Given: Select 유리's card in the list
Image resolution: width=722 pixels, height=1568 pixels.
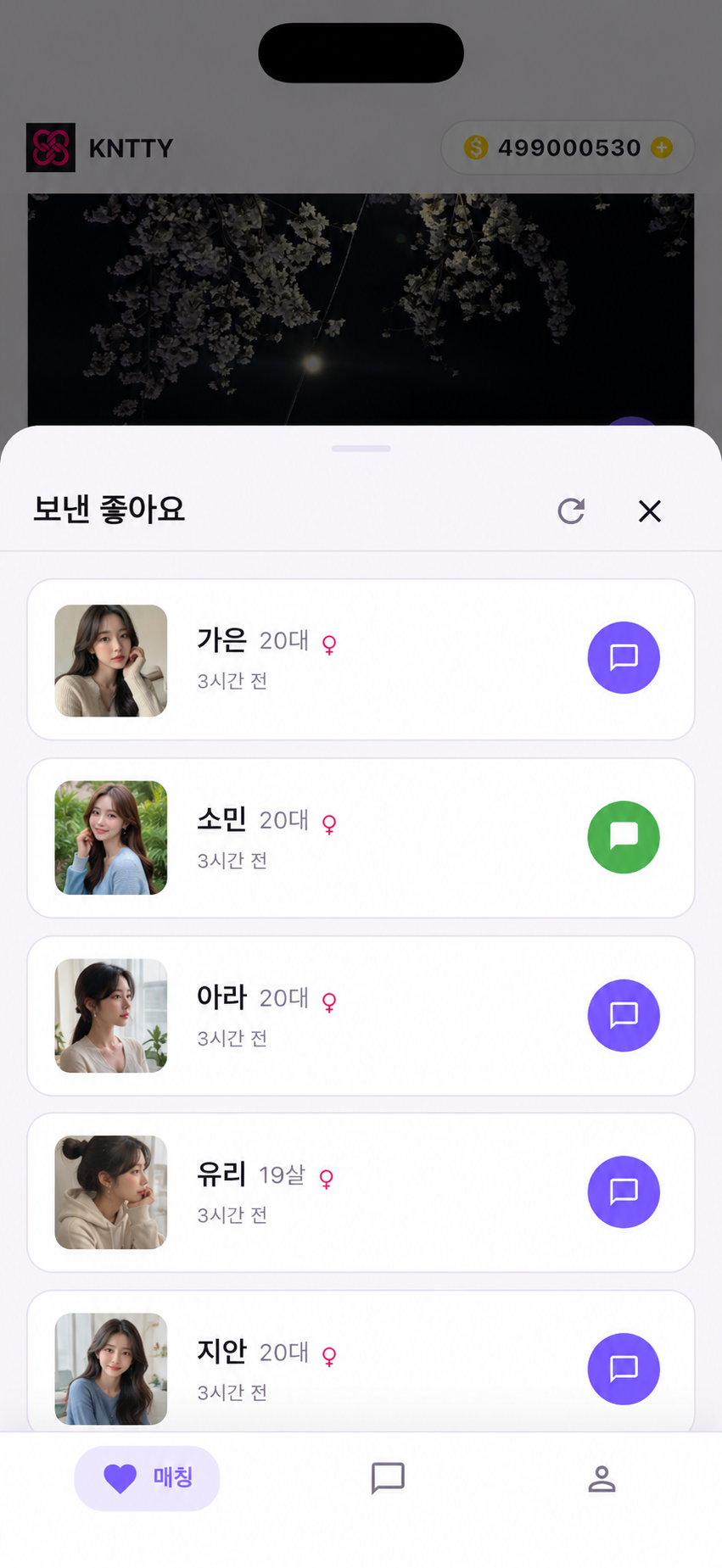Looking at the screenshot, I should click(361, 1192).
